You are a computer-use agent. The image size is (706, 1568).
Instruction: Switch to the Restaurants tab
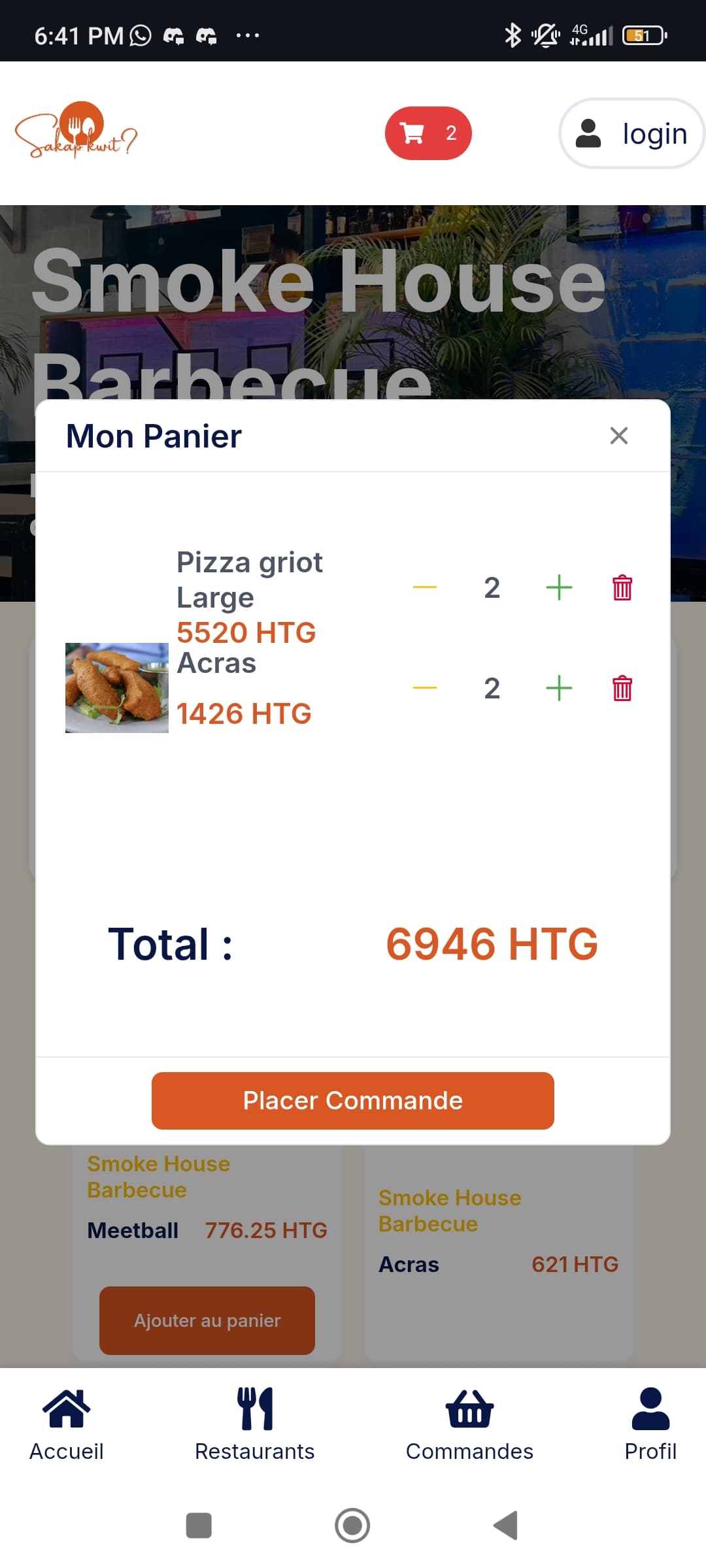[255, 1424]
